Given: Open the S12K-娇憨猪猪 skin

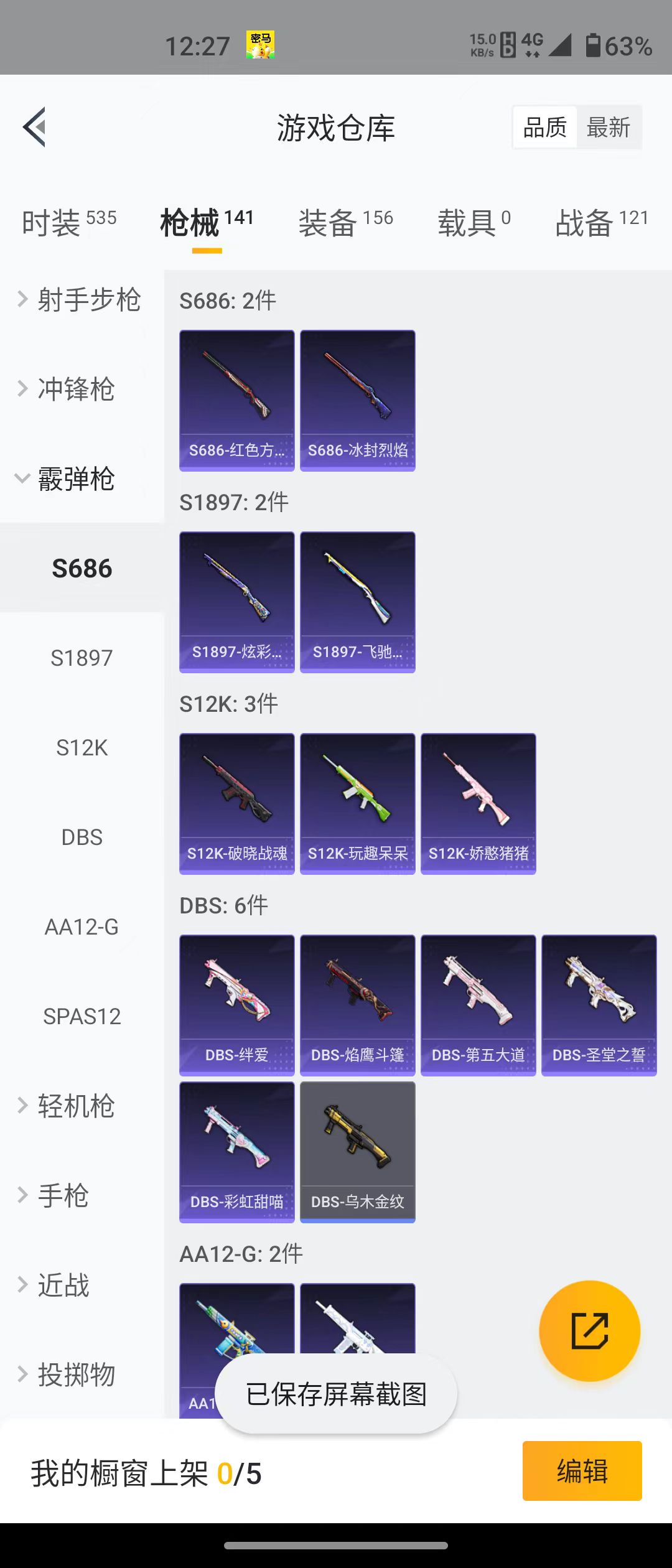Looking at the screenshot, I should [x=478, y=803].
